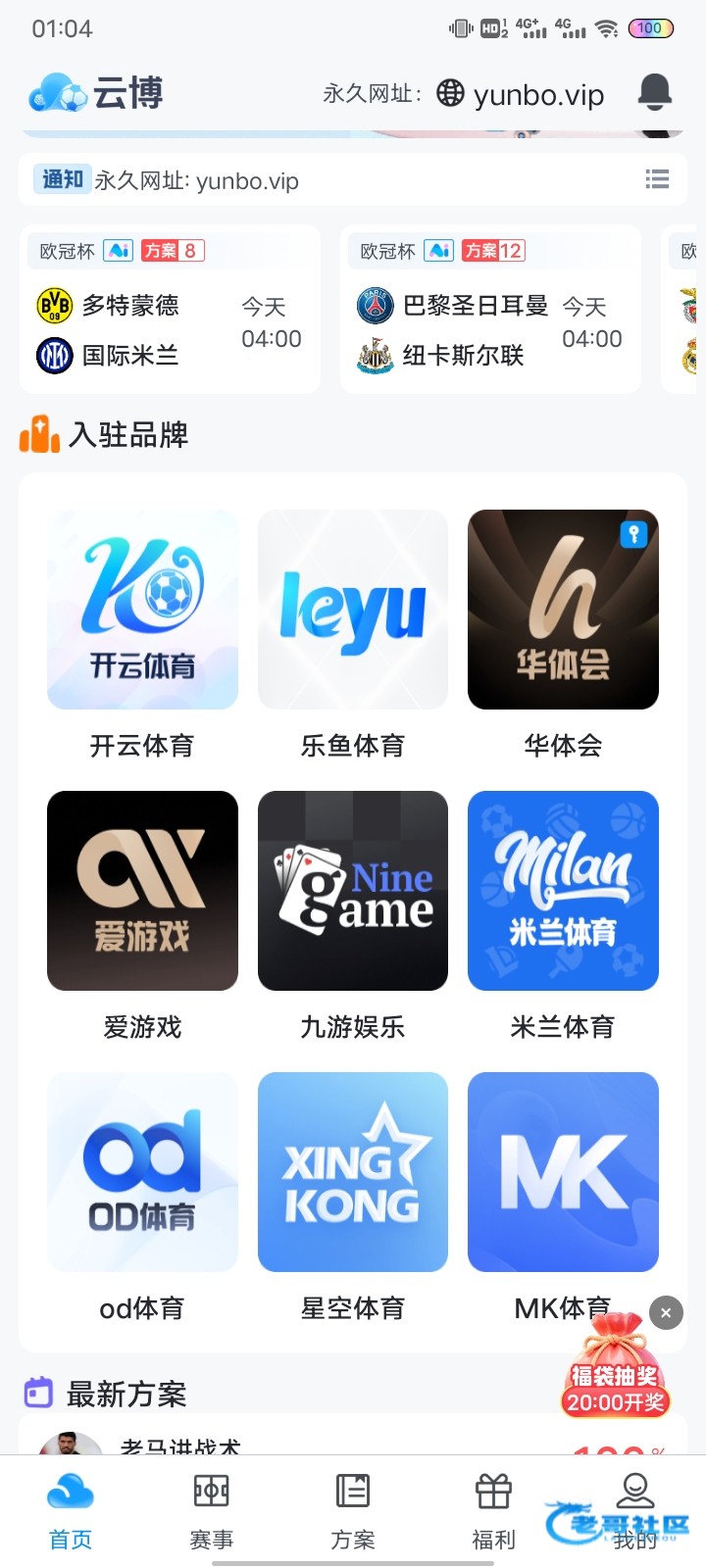This screenshot has width=706, height=1568.
Task: Select the 米兰体育 brand tile
Action: pyautogui.click(x=563, y=891)
